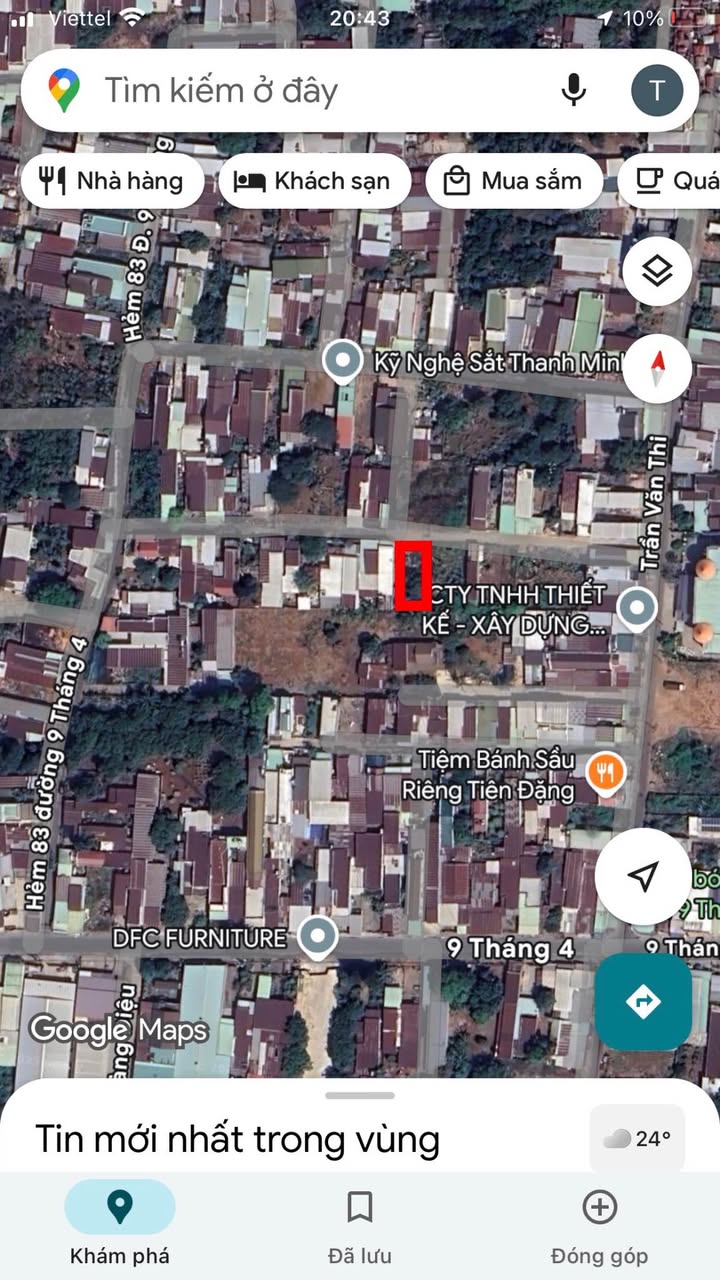Open Tiệm Bánh Sầu Riêng Tiên Đặng marker
Image resolution: width=720 pixels, height=1280 pixels.
606,773
